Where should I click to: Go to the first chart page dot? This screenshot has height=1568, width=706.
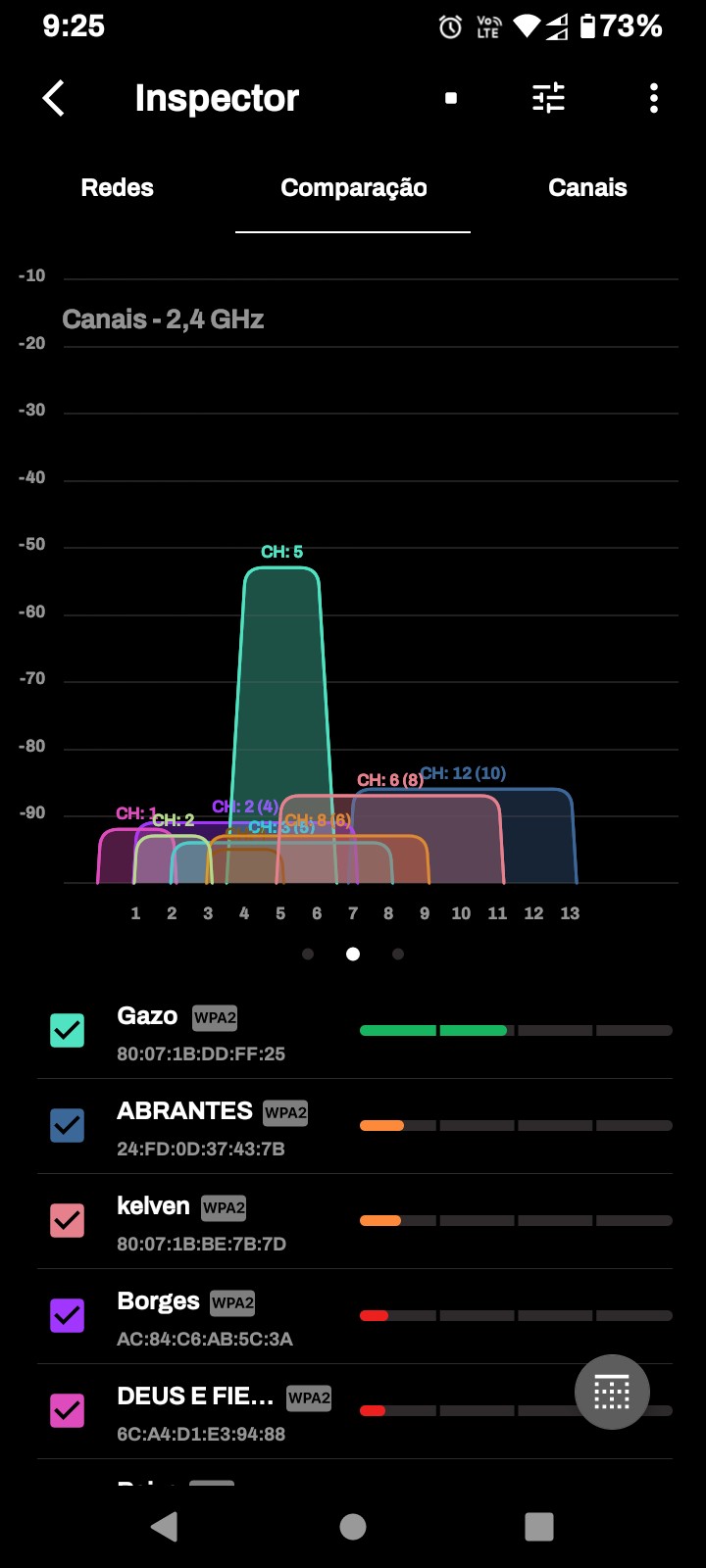308,954
